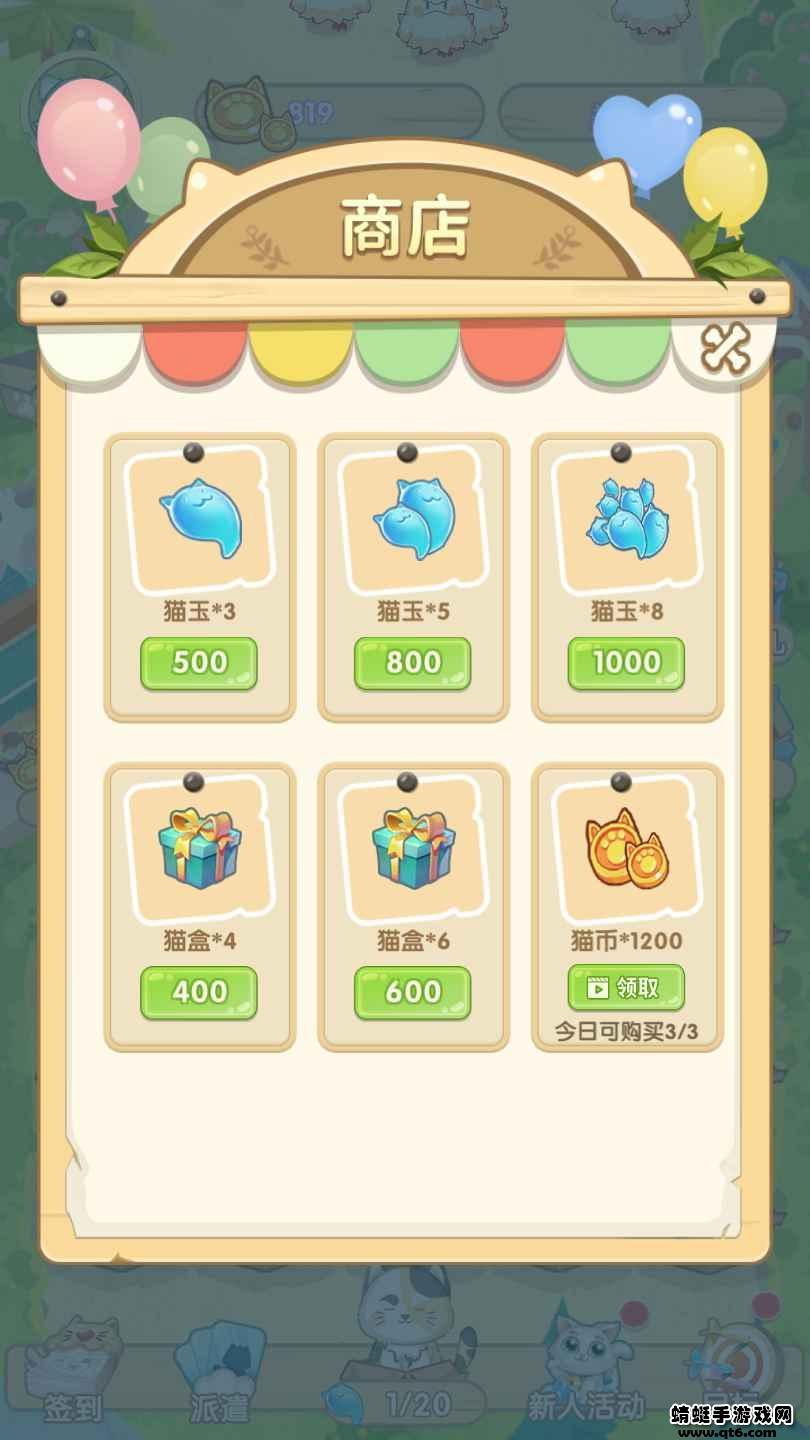
Task: Purchase 猫玉*8 for 1000
Action: click(x=626, y=663)
